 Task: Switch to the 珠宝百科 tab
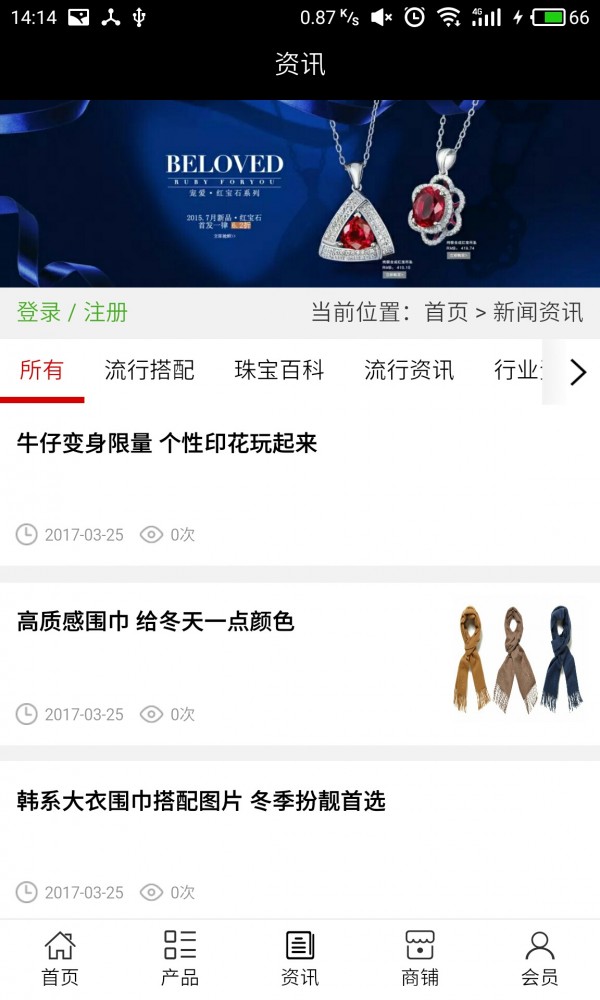(x=279, y=370)
